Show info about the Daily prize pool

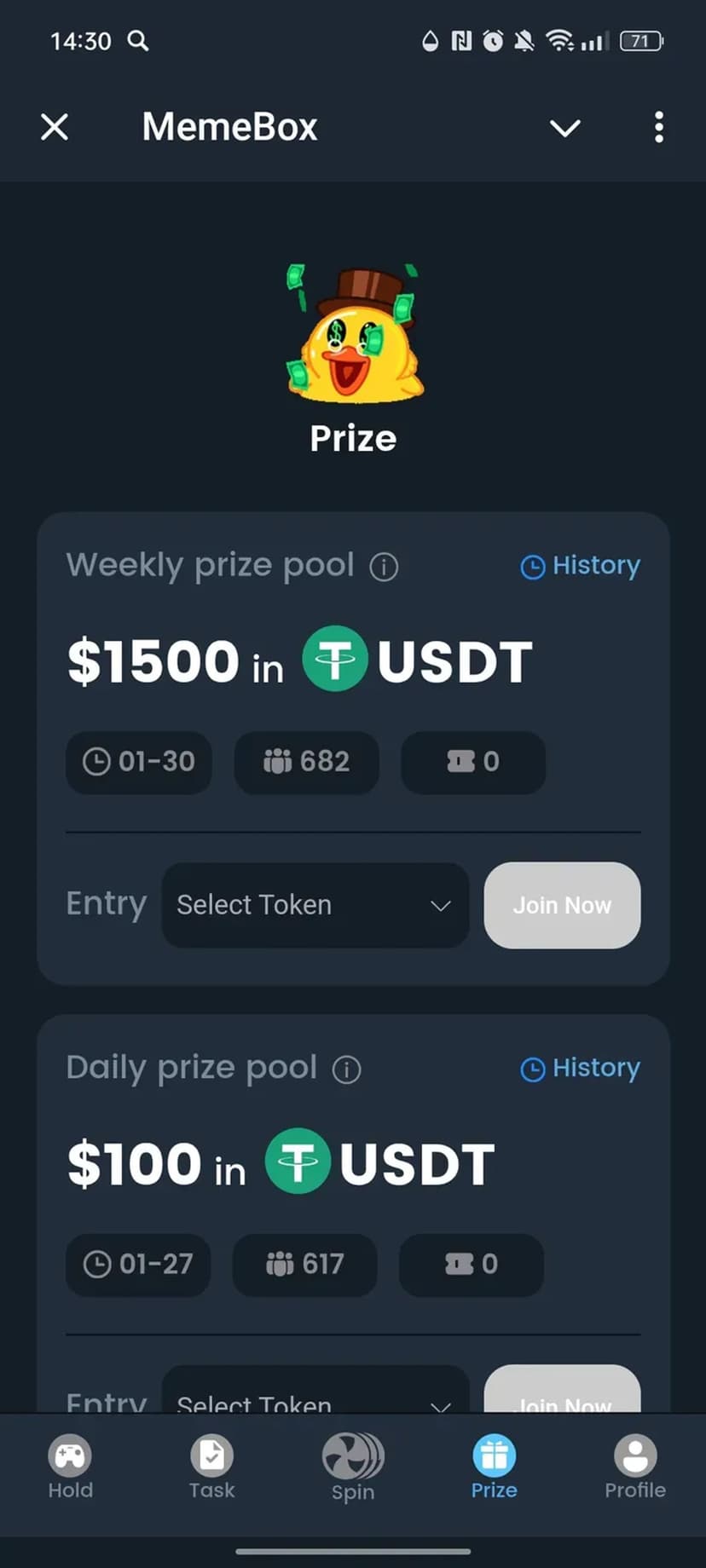(x=346, y=1069)
